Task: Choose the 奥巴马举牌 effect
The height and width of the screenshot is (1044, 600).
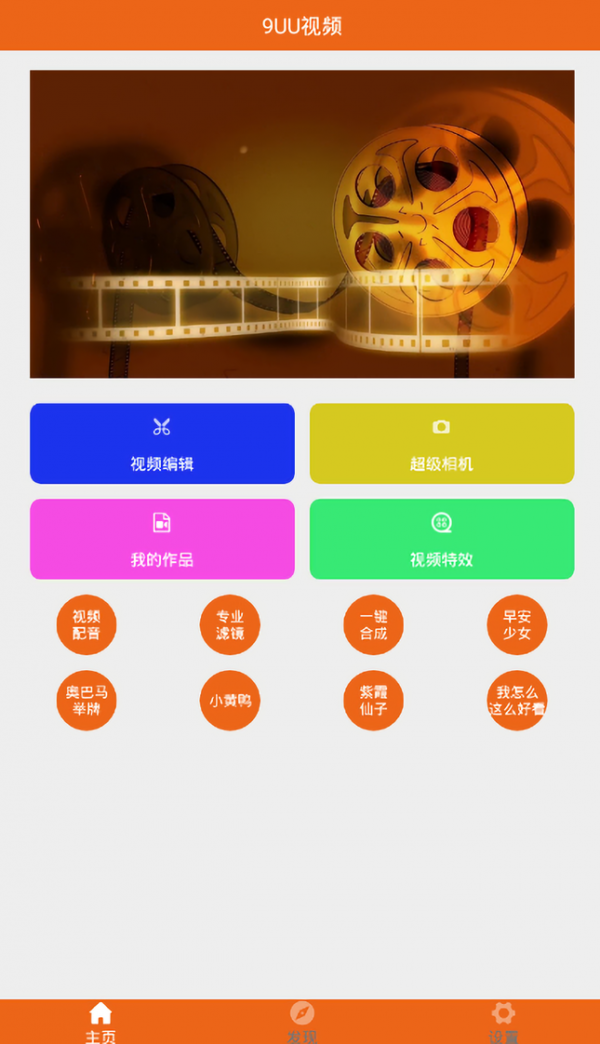Action: point(86,700)
